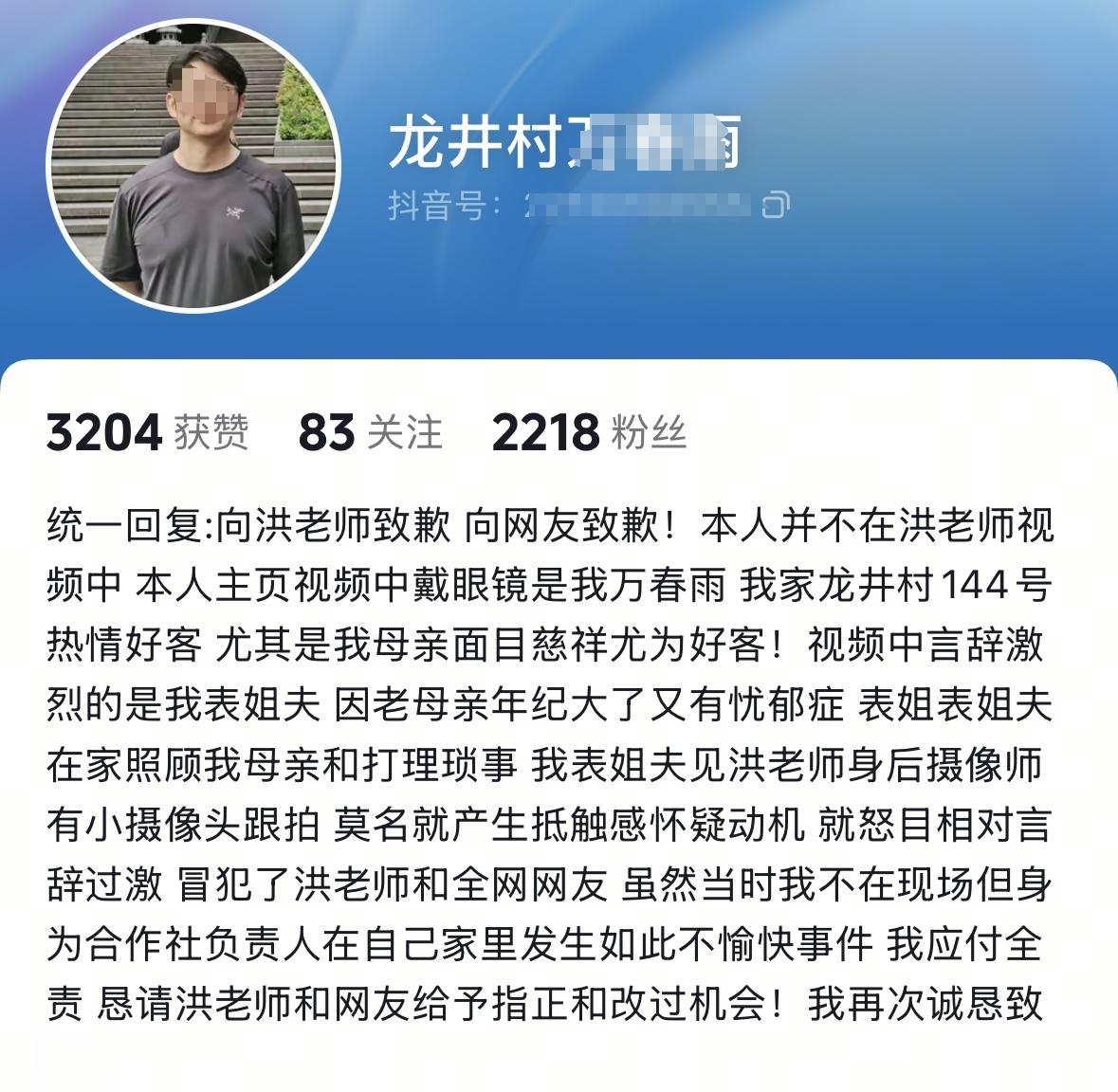Screen dimensions: 1118x1092
Task: Open the profile avatar photo
Action: (x=192, y=164)
